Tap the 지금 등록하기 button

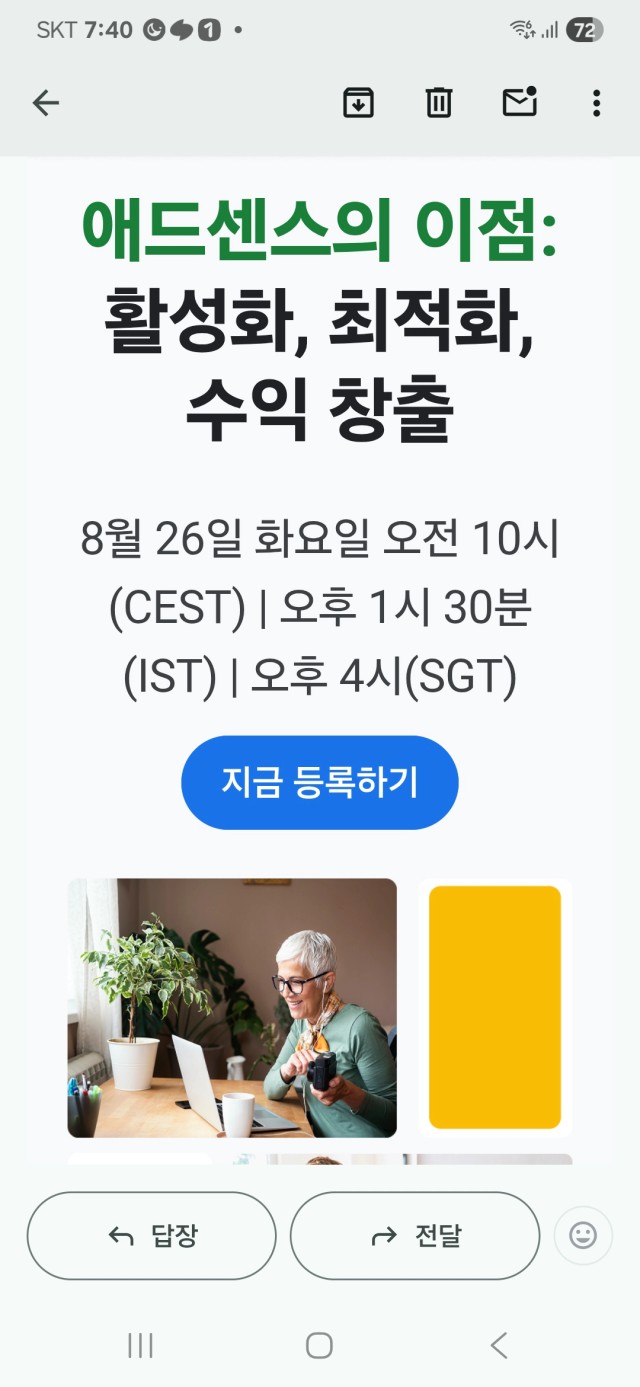[x=320, y=783]
